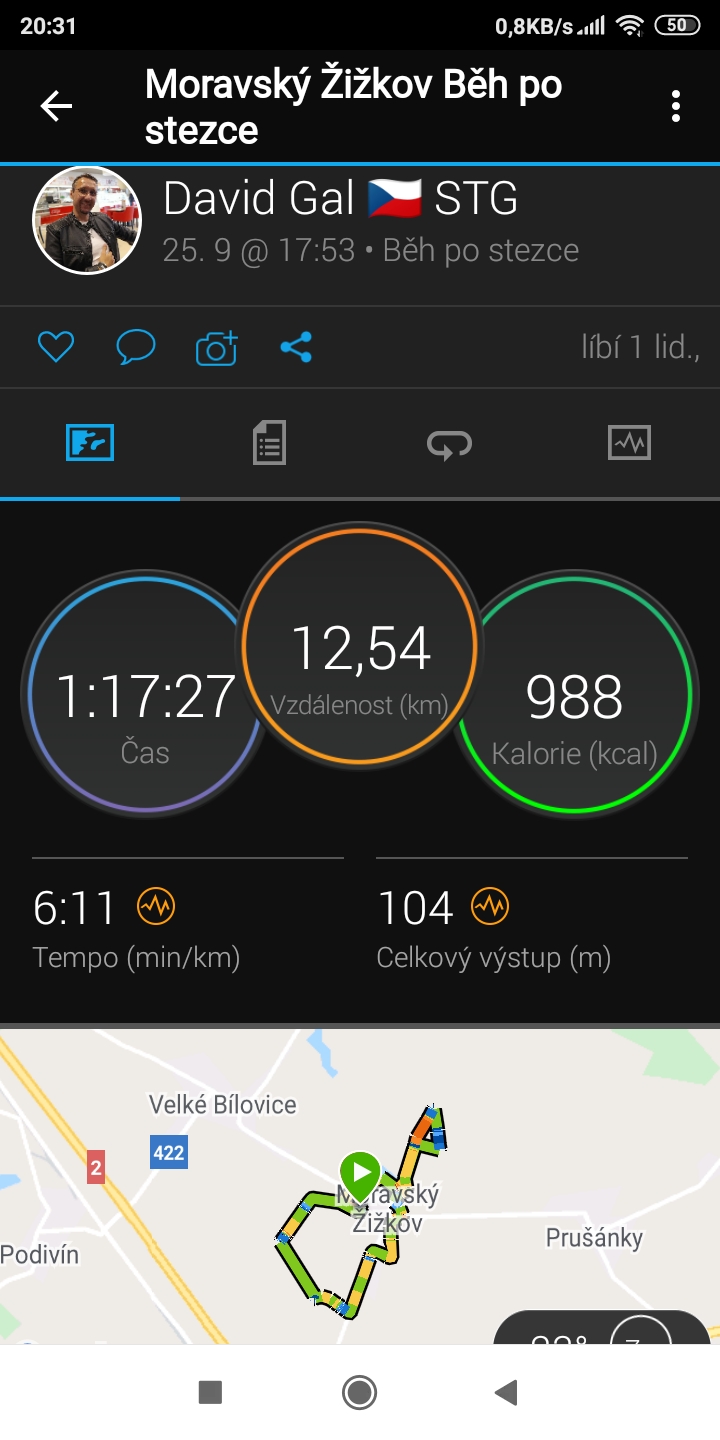The height and width of the screenshot is (1440, 720).
Task: Open tempo chart icon next to 6:11
Action: 156,907
